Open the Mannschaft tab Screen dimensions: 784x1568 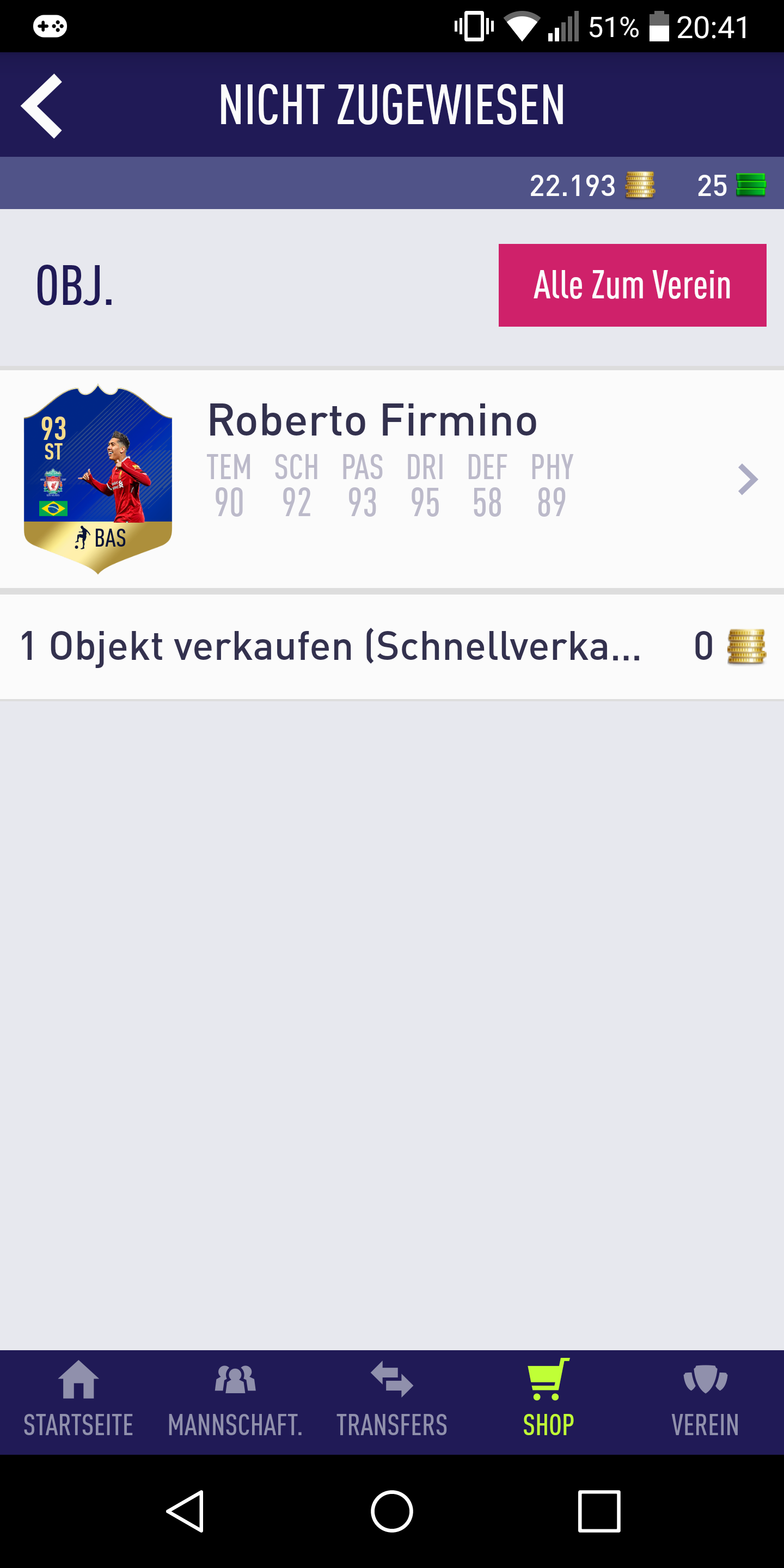click(x=235, y=1402)
